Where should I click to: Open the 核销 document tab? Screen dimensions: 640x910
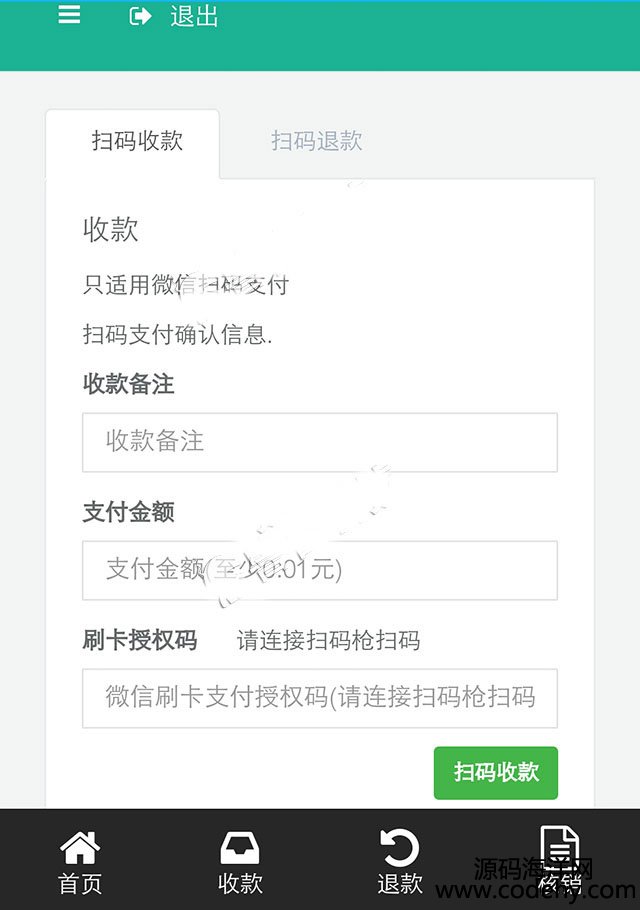[x=559, y=858]
